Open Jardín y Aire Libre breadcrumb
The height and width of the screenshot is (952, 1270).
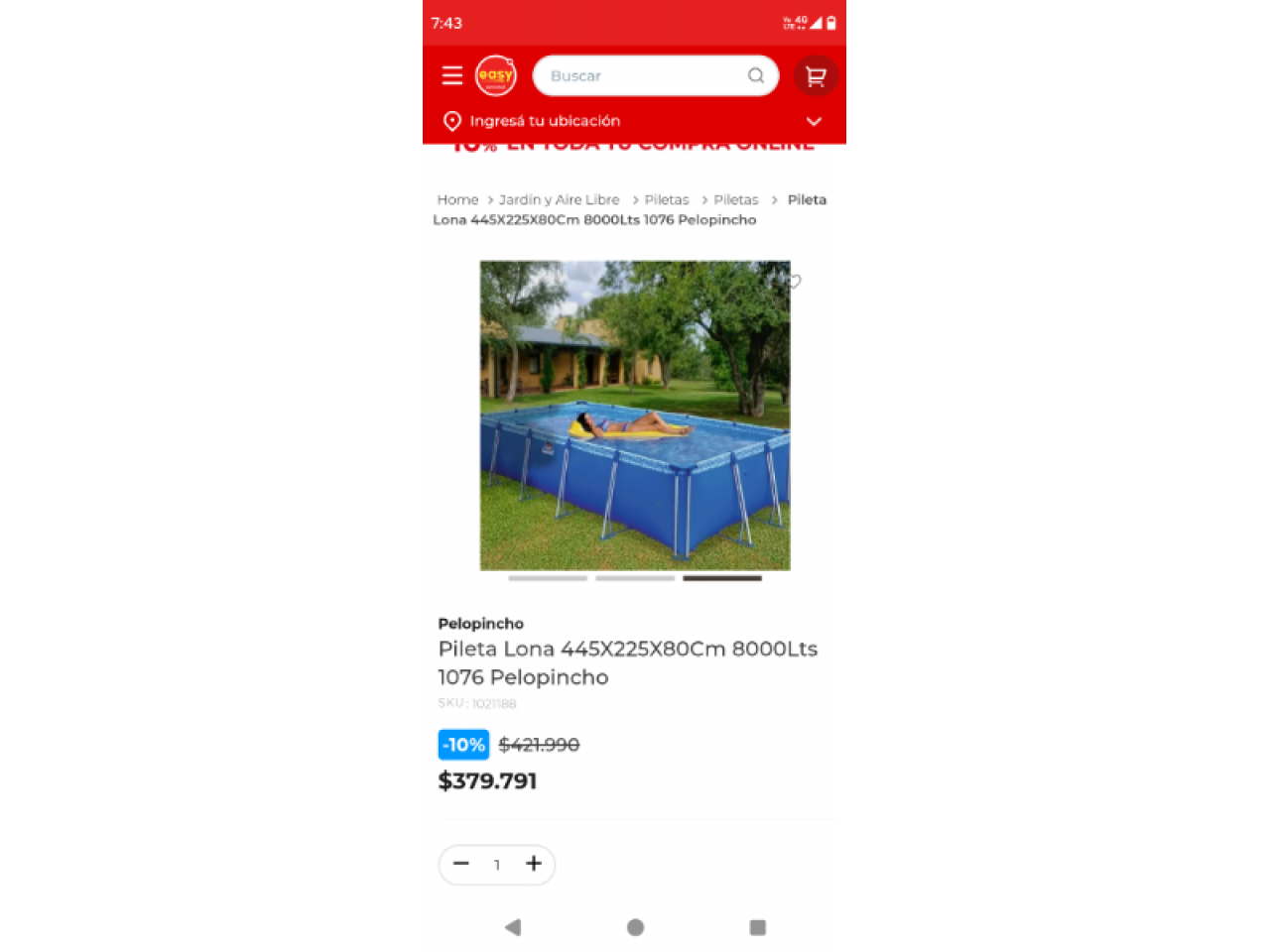click(x=559, y=199)
